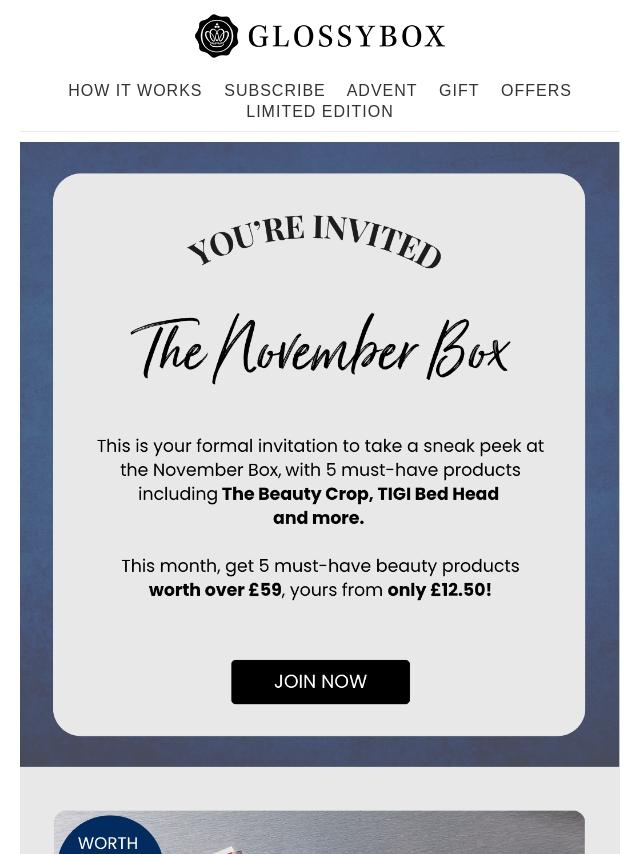Open the Advent section
Image resolution: width=640 pixels, height=854 pixels.
(x=381, y=90)
